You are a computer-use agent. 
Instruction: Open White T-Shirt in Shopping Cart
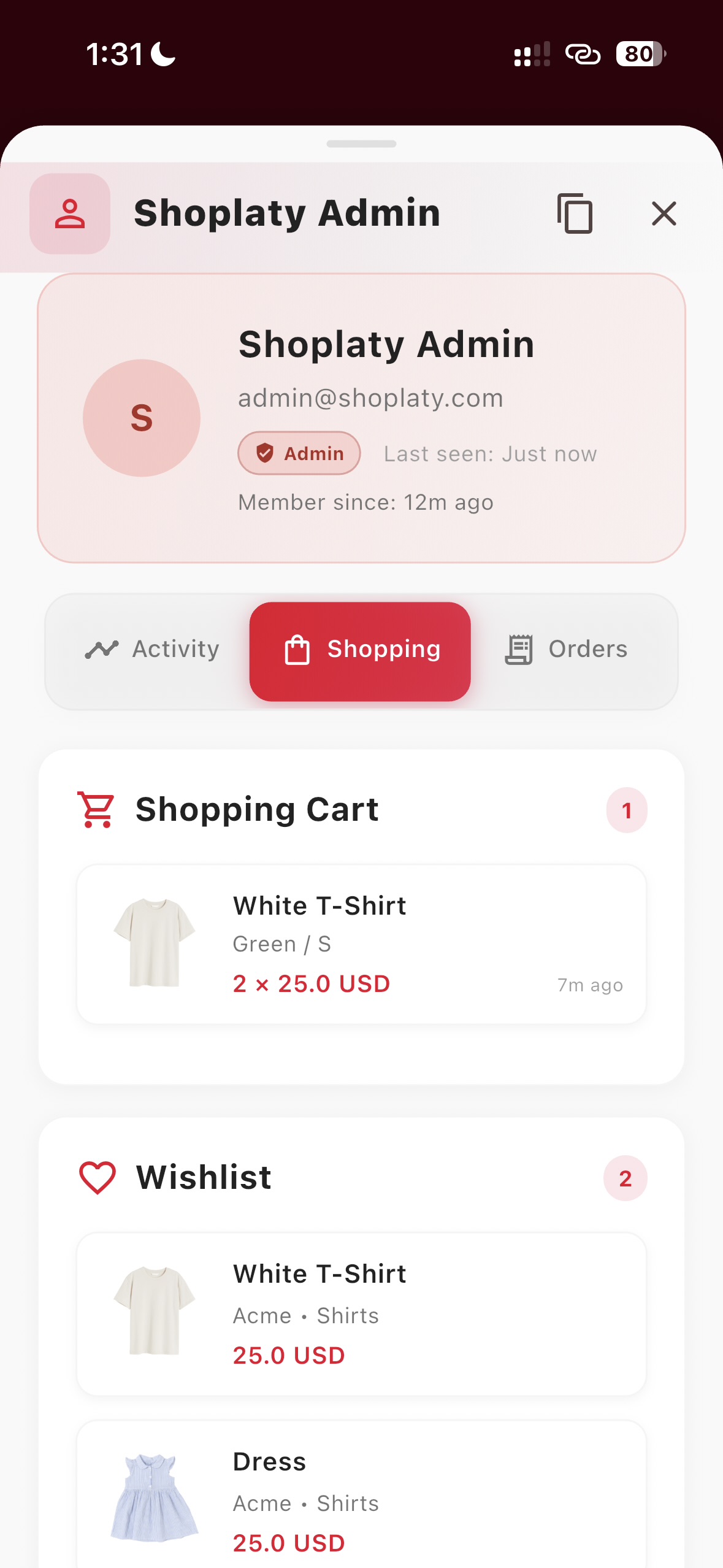tap(361, 944)
